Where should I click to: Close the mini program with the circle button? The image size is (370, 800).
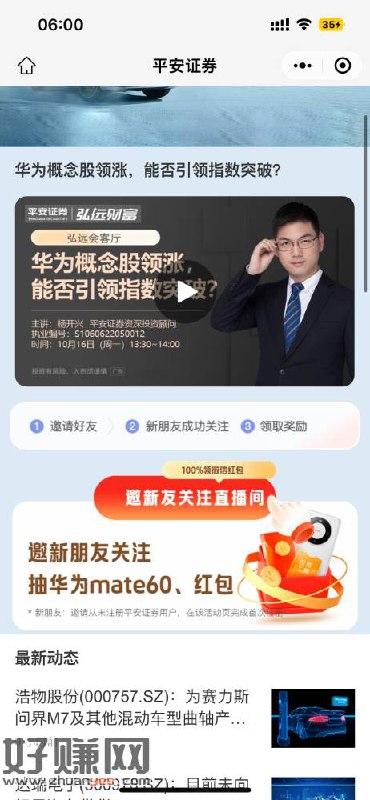[342, 66]
